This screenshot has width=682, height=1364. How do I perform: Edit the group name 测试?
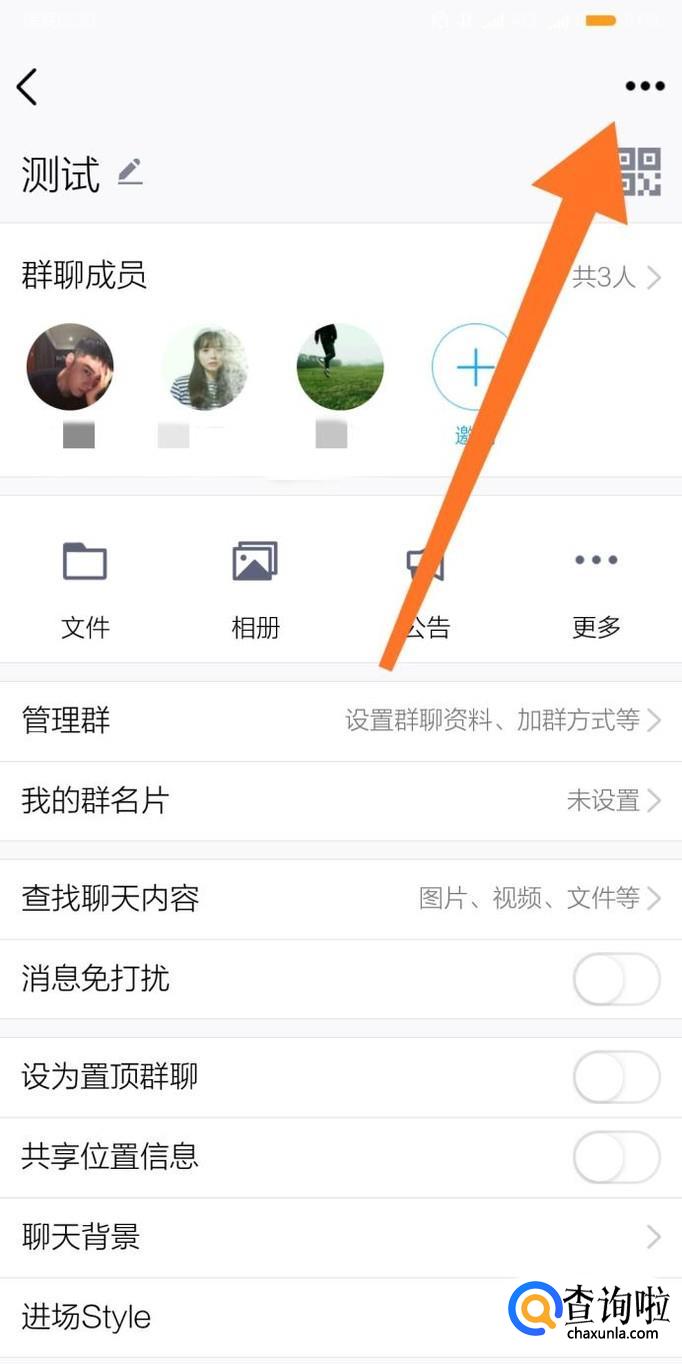[x=130, y=172]
